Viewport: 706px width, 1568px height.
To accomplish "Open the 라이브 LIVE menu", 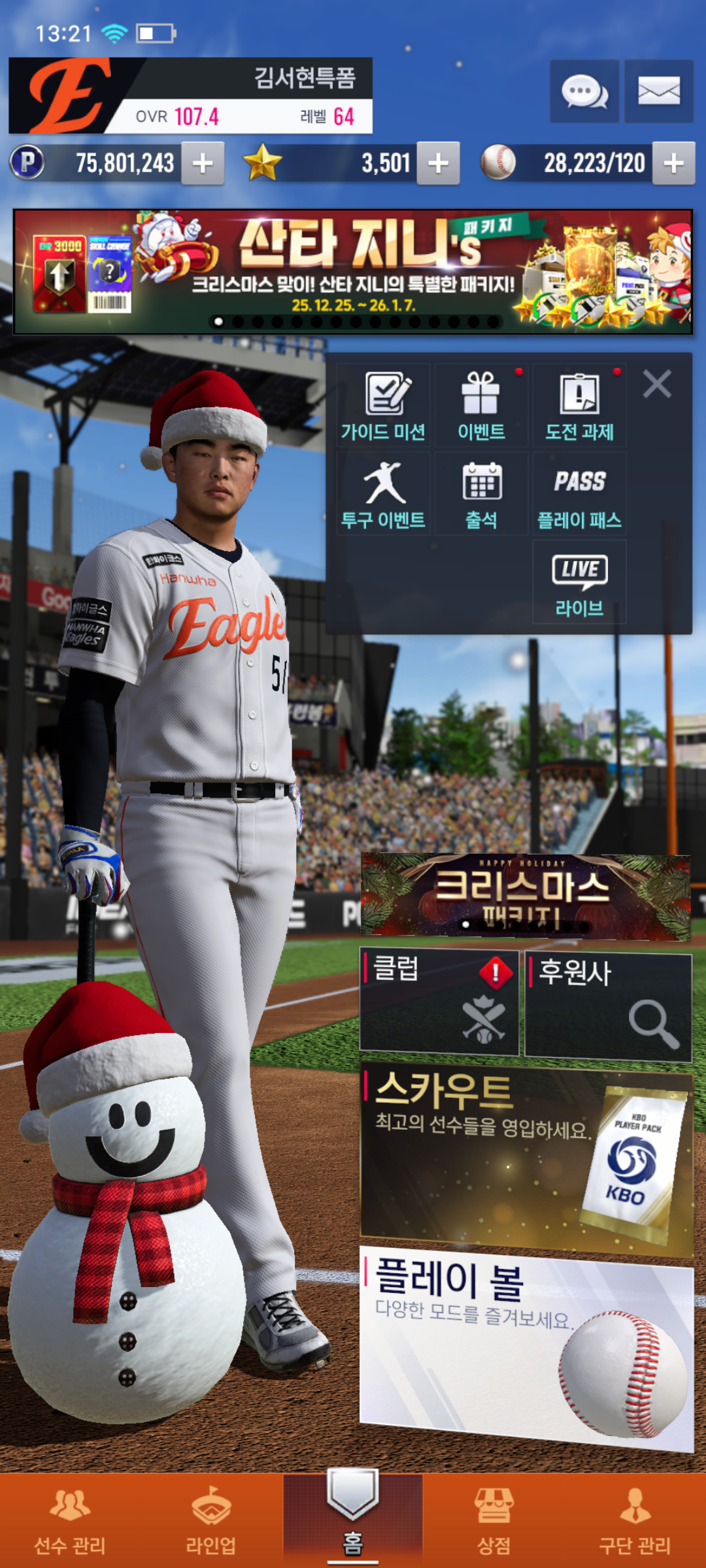I will (579, 583).
